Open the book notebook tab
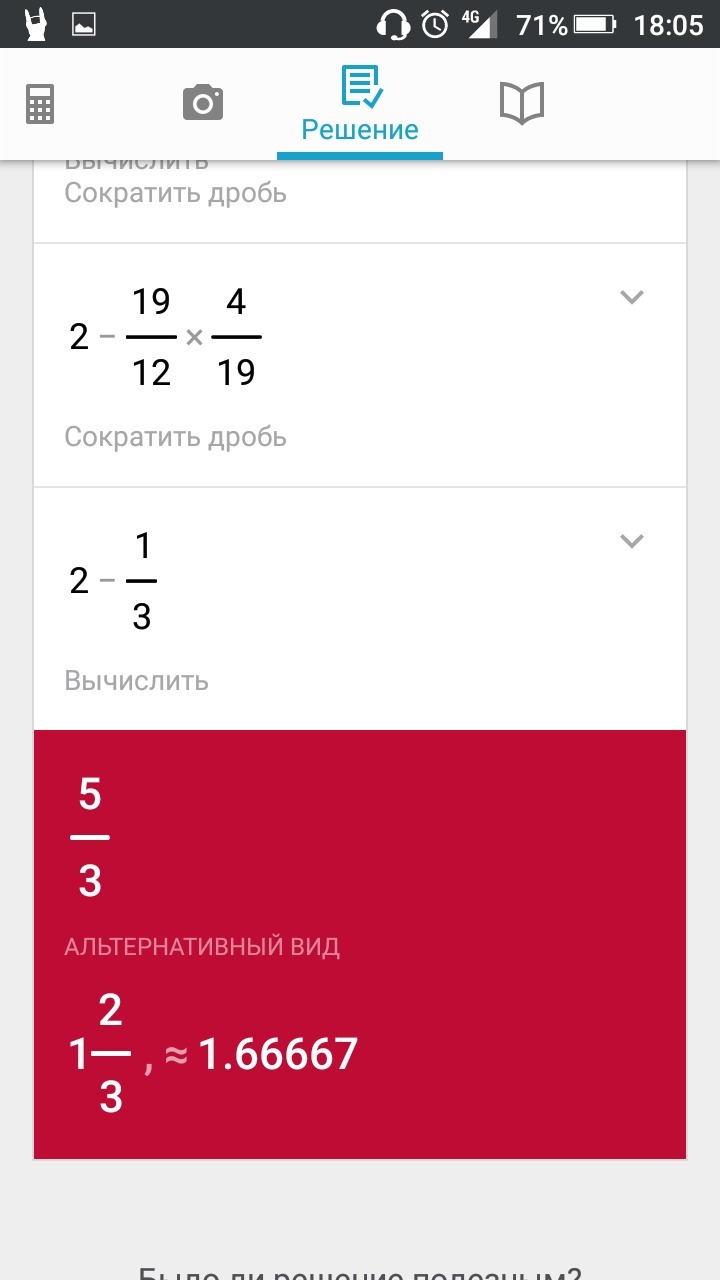Image resolution: width=720 pixels, height=1280 pixels. (x=521, y=103)
